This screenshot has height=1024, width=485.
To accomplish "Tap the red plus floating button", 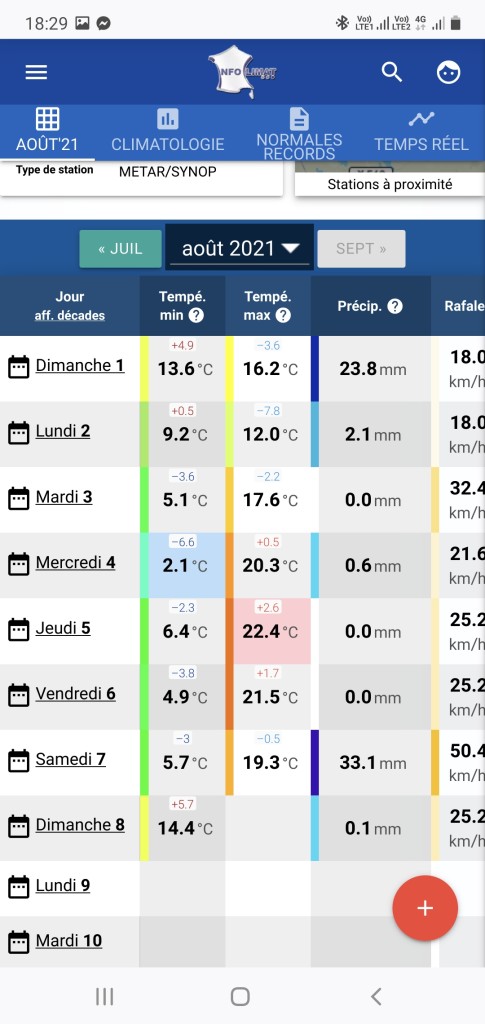I will point(425,908).
